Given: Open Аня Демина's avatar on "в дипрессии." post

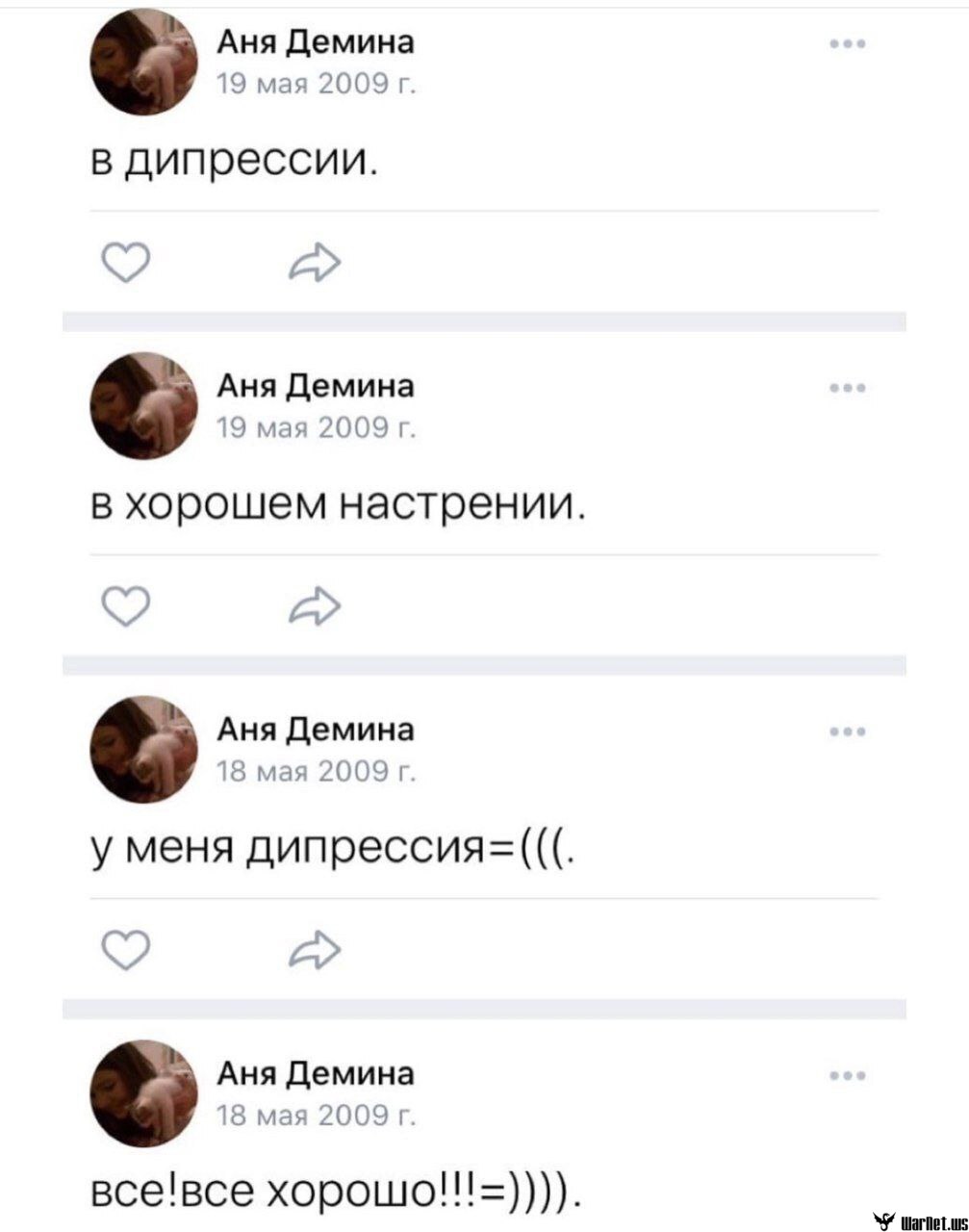Looking at the screenshot, I should coord(143,62).
